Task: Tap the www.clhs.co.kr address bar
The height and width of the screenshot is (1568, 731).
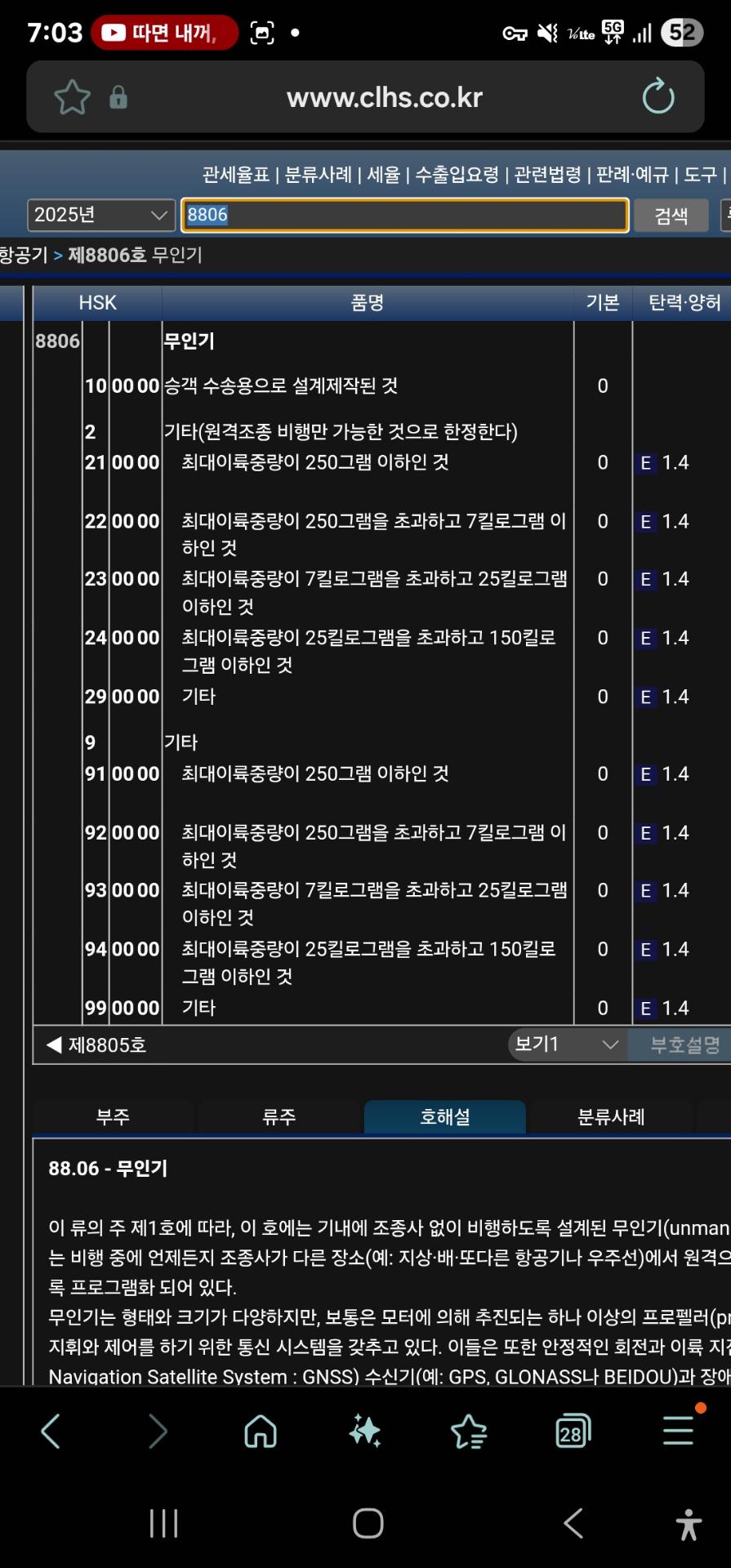Action: tap(384, 98)
